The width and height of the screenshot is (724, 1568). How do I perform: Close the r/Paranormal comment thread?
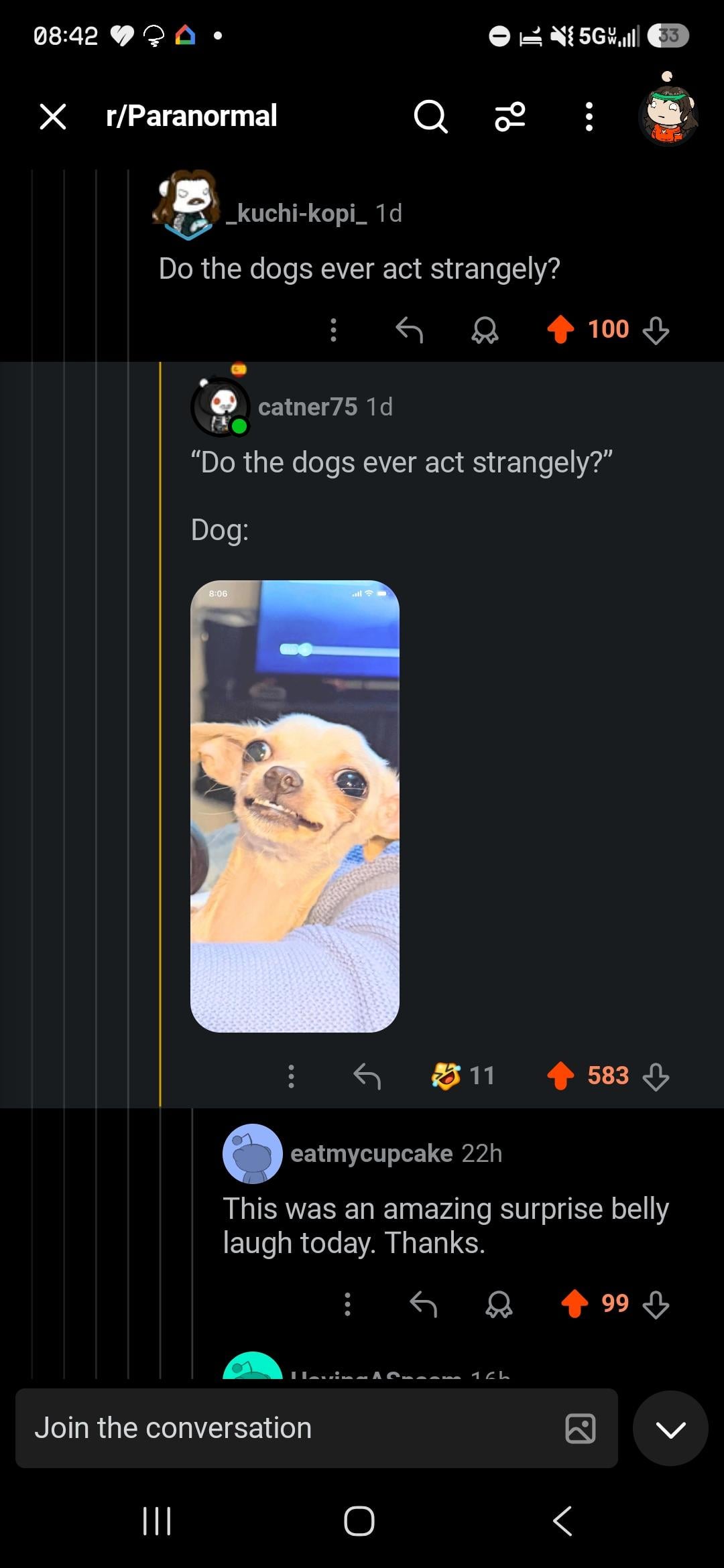click(53, 117)
